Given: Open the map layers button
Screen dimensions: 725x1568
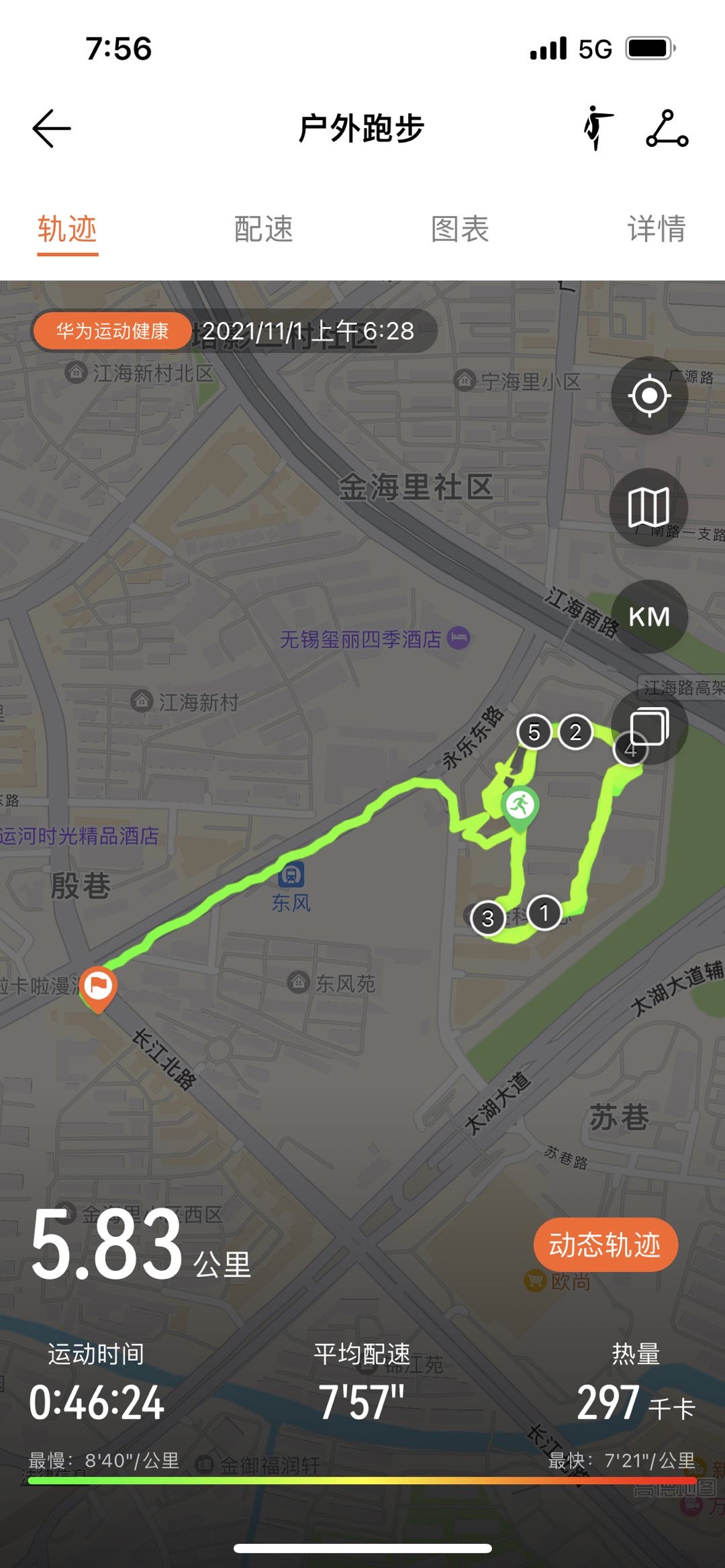Looking at the screenshot, I should point(649,727).
